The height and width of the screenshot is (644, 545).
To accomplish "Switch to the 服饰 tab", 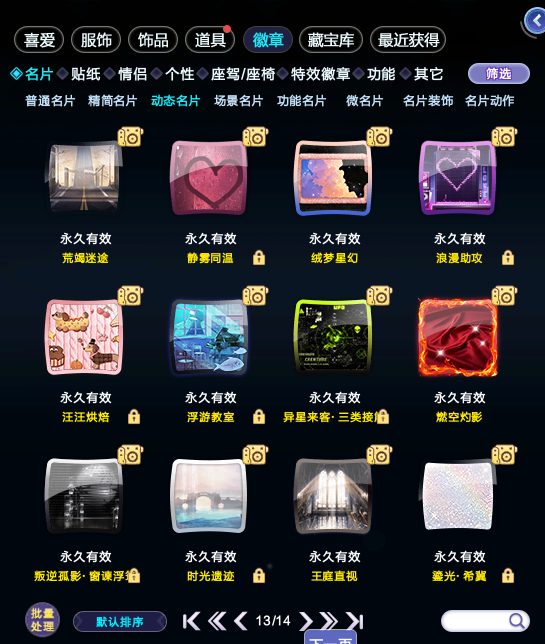I will [96, 40].
